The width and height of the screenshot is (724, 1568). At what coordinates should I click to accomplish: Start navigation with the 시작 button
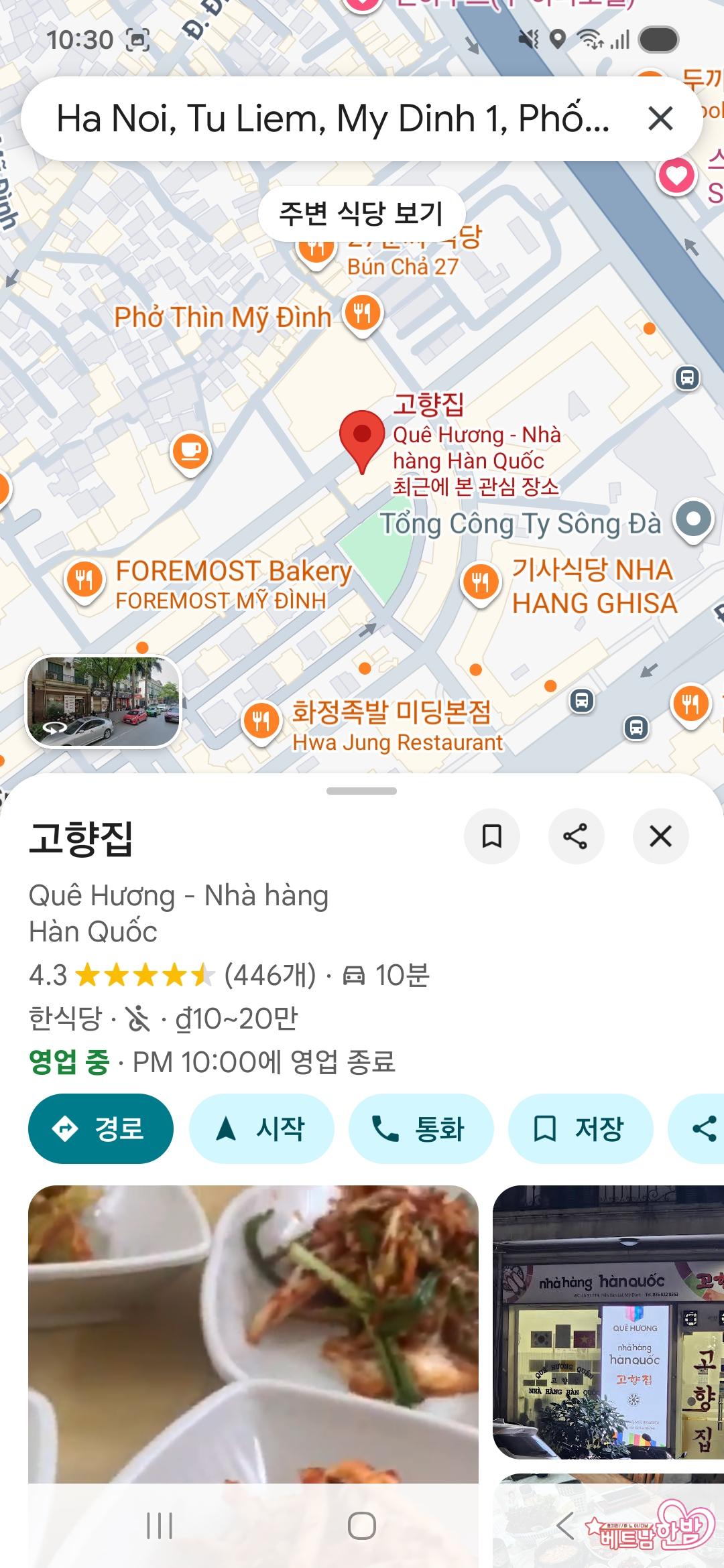tap(261, 1128)
